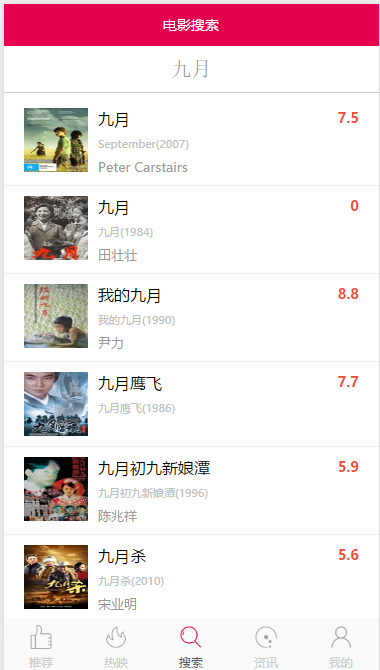The image size is (380, 670).
Task: Open the 我的 profile tab
Action: pos(341,645)
